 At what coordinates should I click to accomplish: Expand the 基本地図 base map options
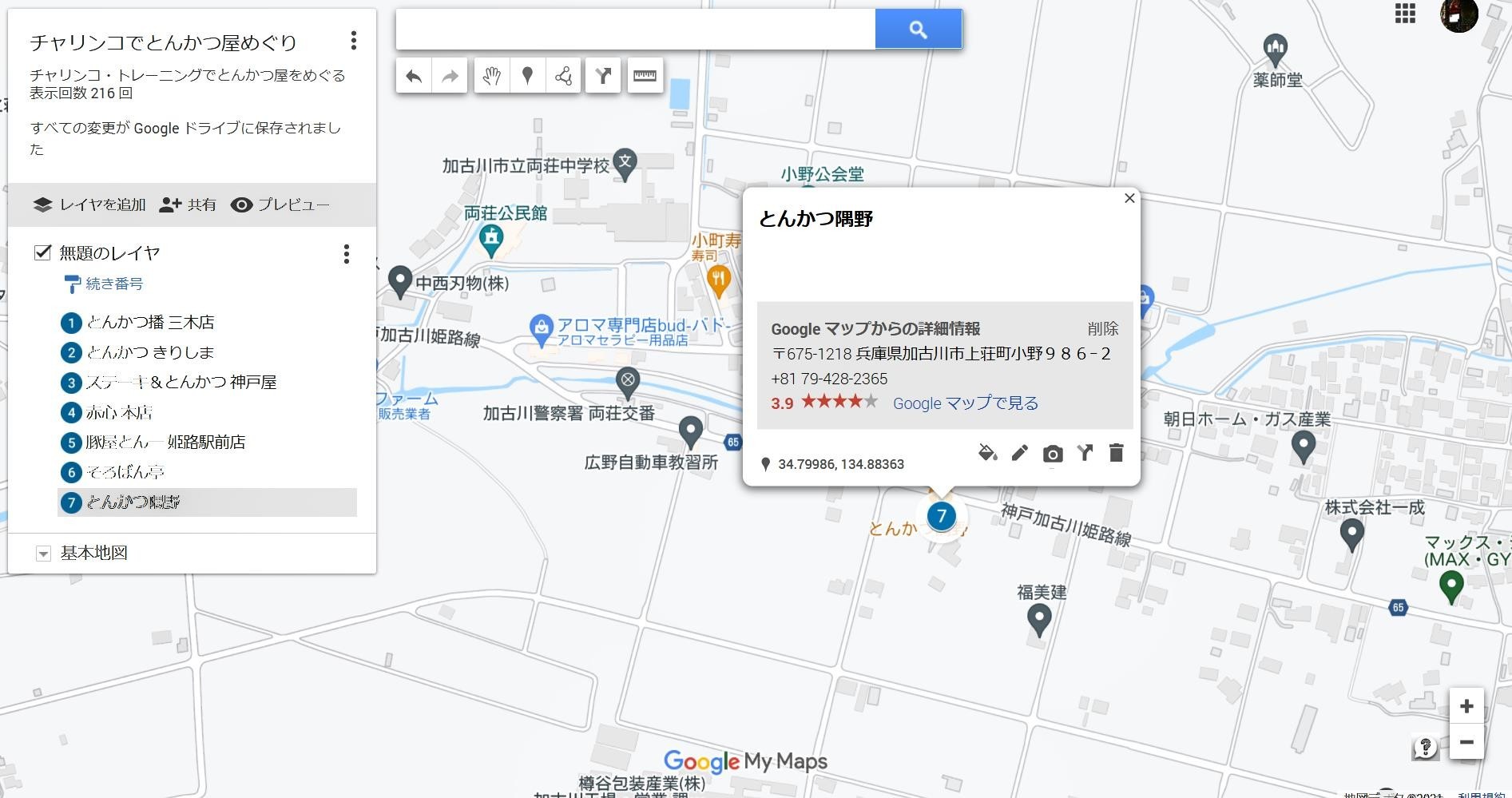44,554
